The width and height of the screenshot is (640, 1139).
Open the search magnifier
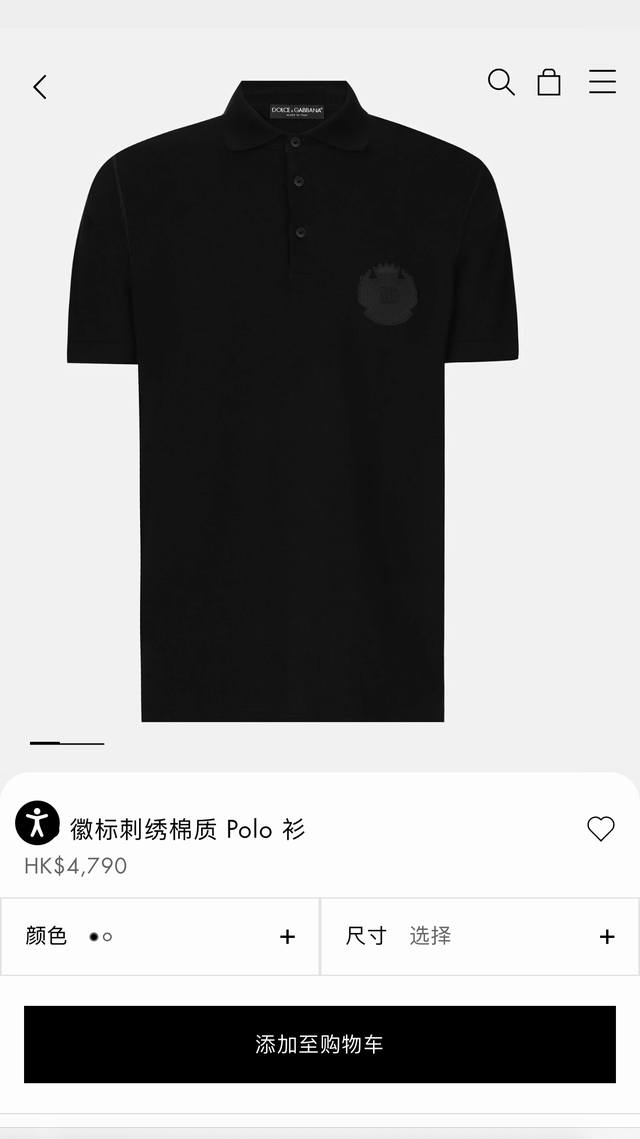point(501,82)
